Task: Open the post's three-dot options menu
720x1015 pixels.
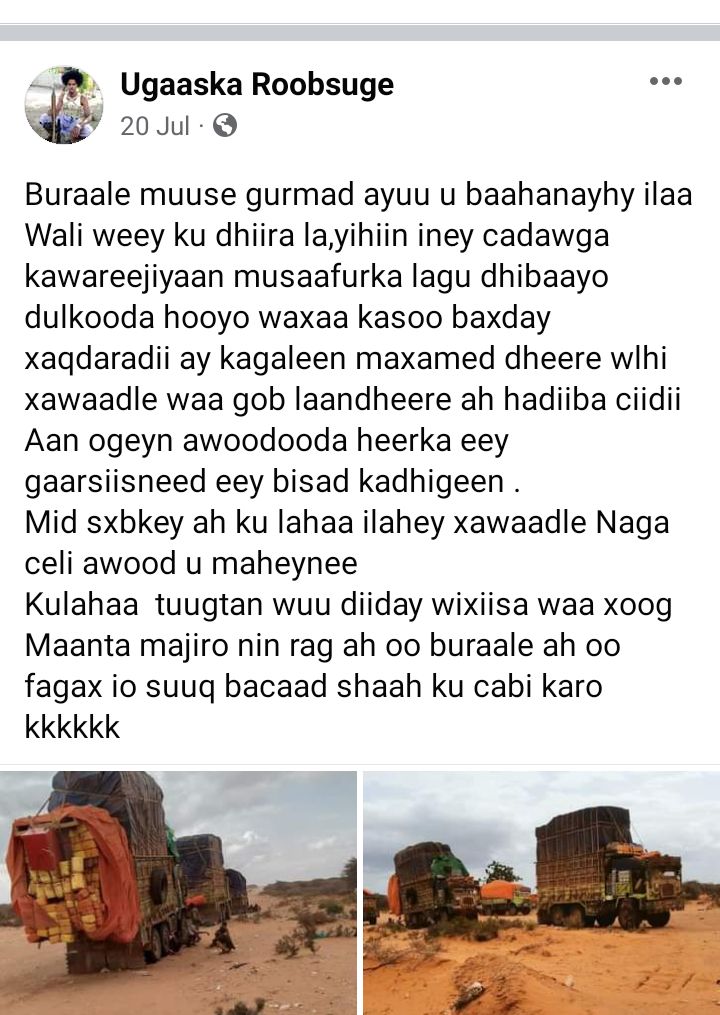Action: pyautogui.click(x=665, y=82)
